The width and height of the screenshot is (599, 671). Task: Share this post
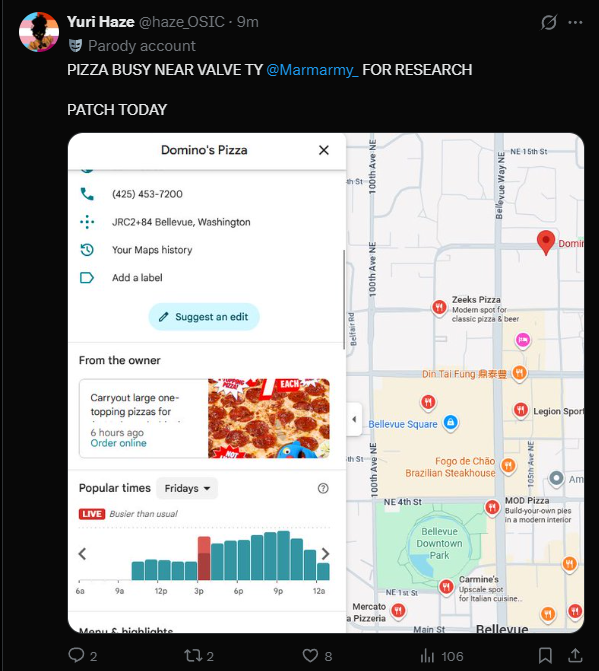(575, 656)
